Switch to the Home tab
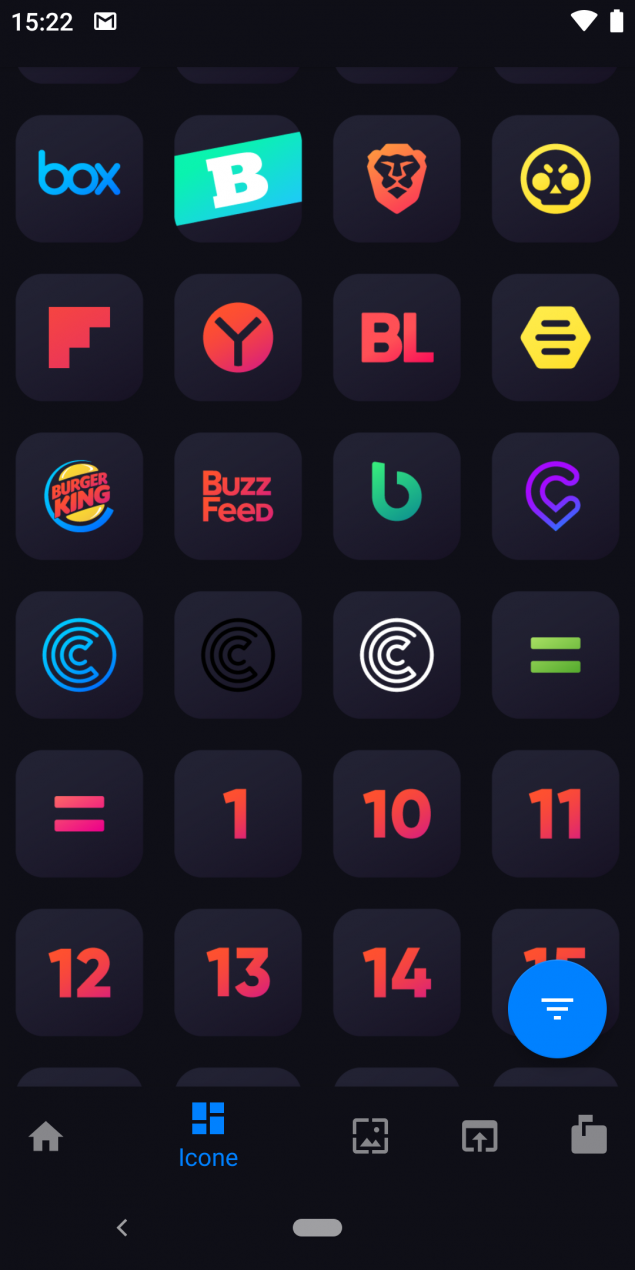The image size is (635, 1270). [46, 1137]
